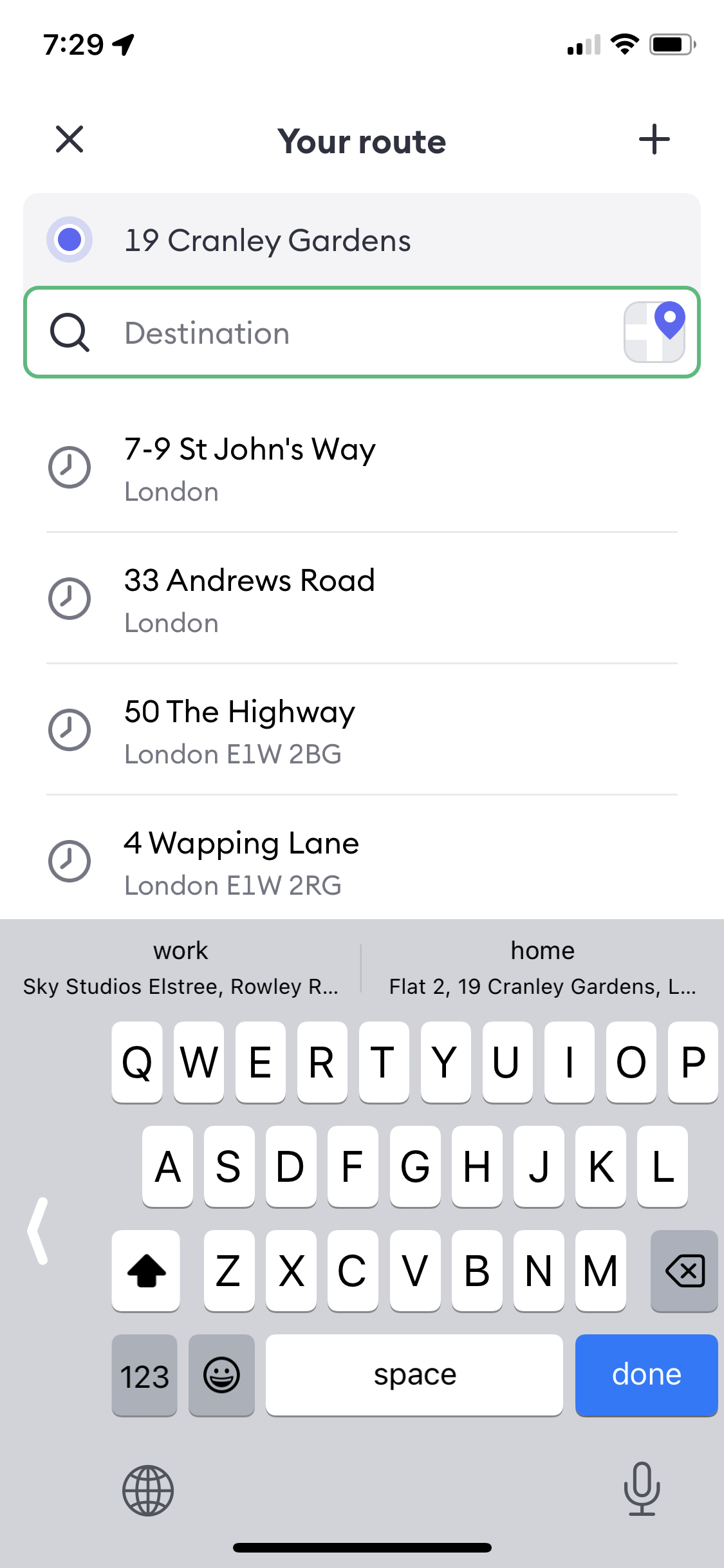Switch keyboard language with globe icon
The height and width of the screenshot is (1568, 724).
coord(148,1490)
